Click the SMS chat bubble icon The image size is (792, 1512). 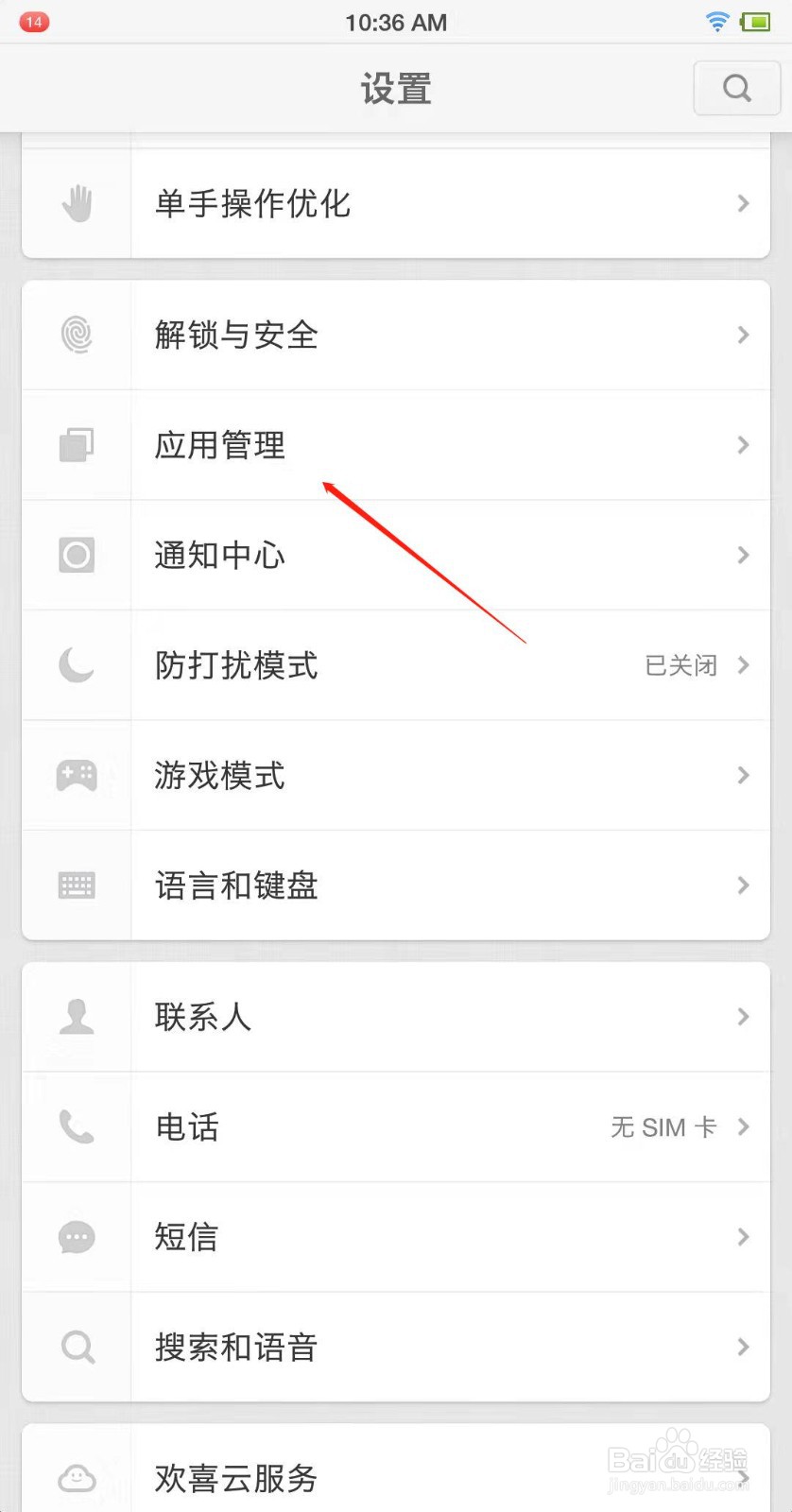(x=77, y=1237)
